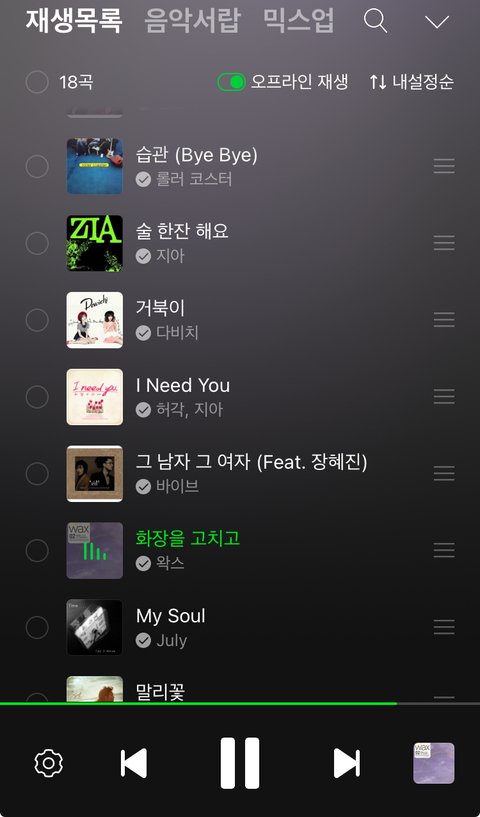Open the search magnifier icon

tap(375, 21)
